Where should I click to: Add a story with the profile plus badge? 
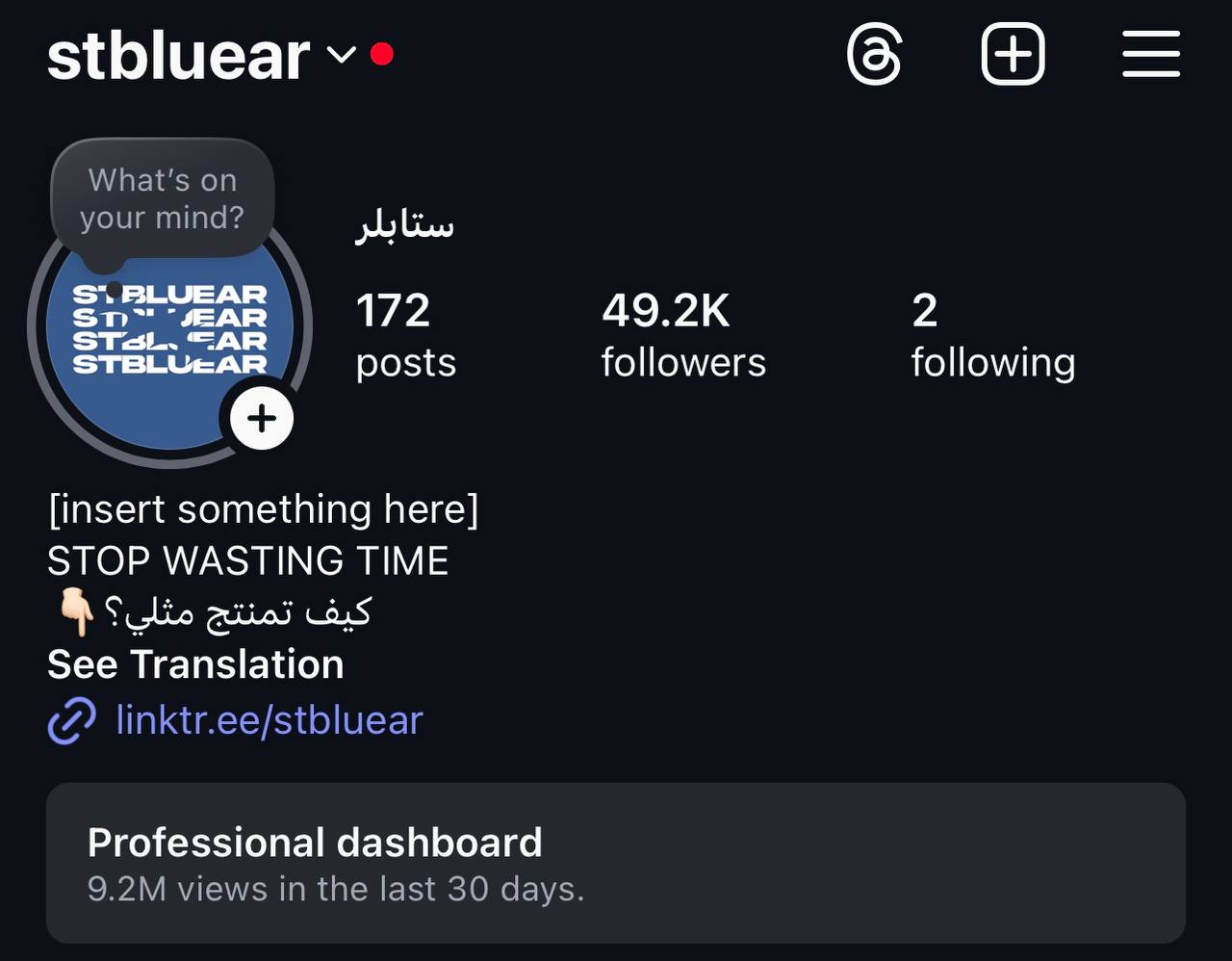(261, 419)
